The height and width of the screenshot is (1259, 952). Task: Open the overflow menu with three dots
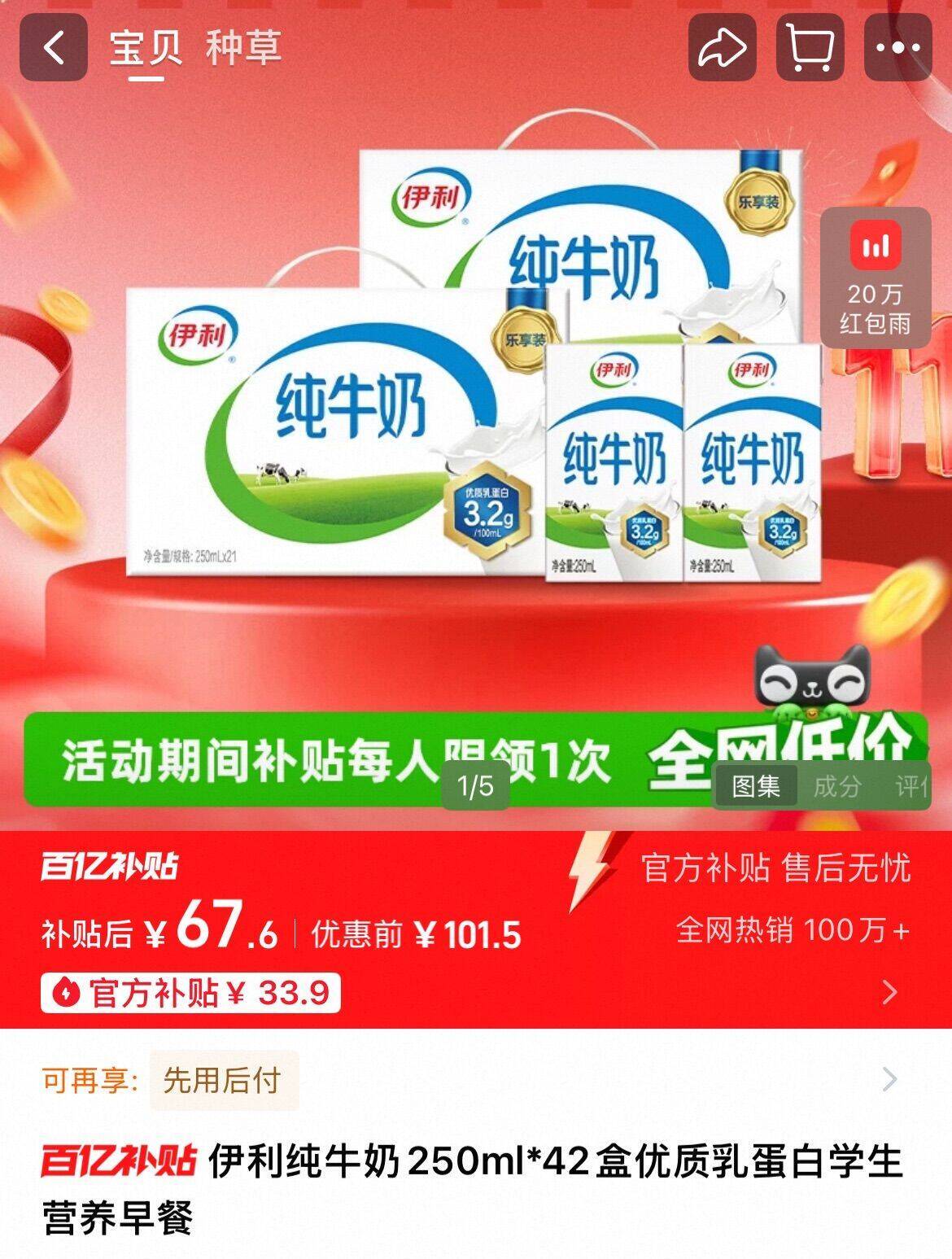[x=898, y=47]
